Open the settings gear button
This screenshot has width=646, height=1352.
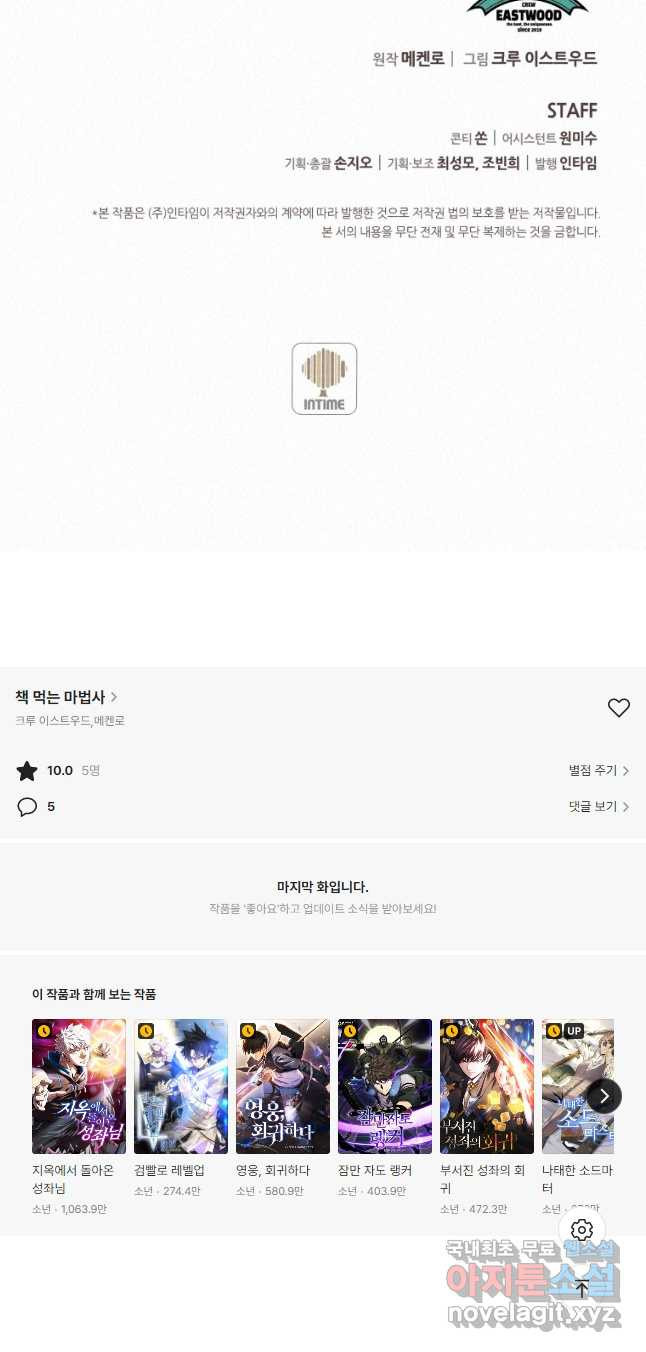582,1230
